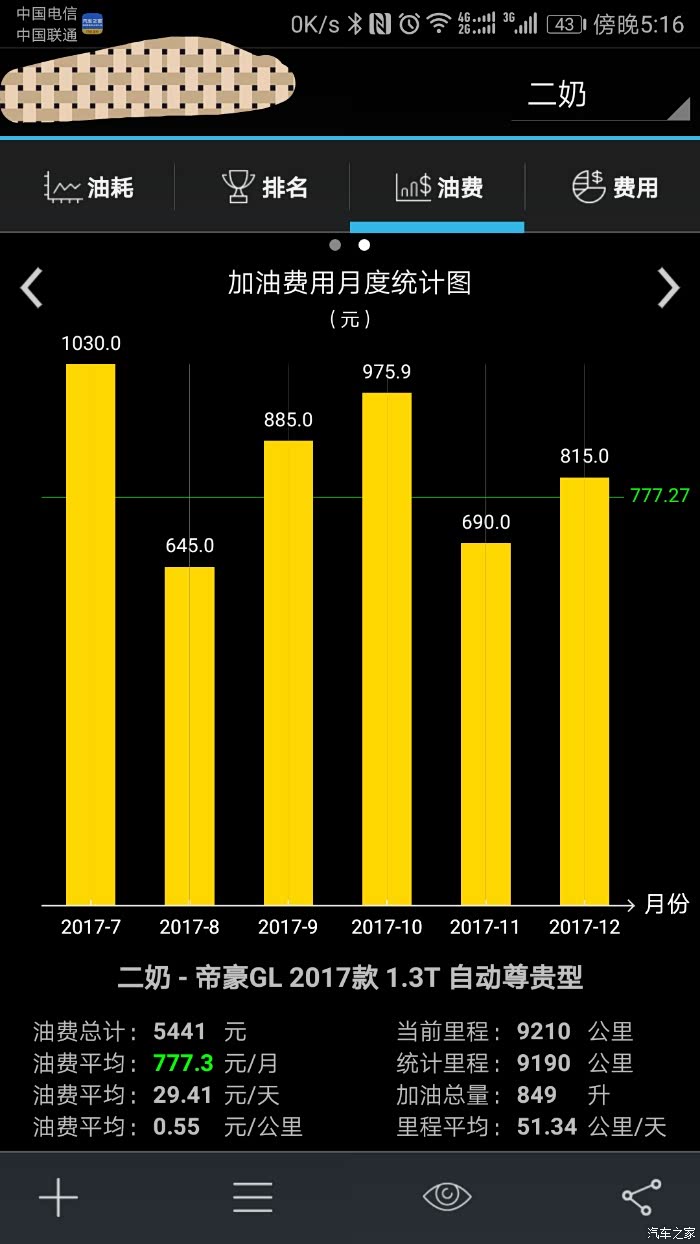The image size is (700, 1244).
Task: Open the 二奶 vehicle dropdown
Action: point(601,95)
